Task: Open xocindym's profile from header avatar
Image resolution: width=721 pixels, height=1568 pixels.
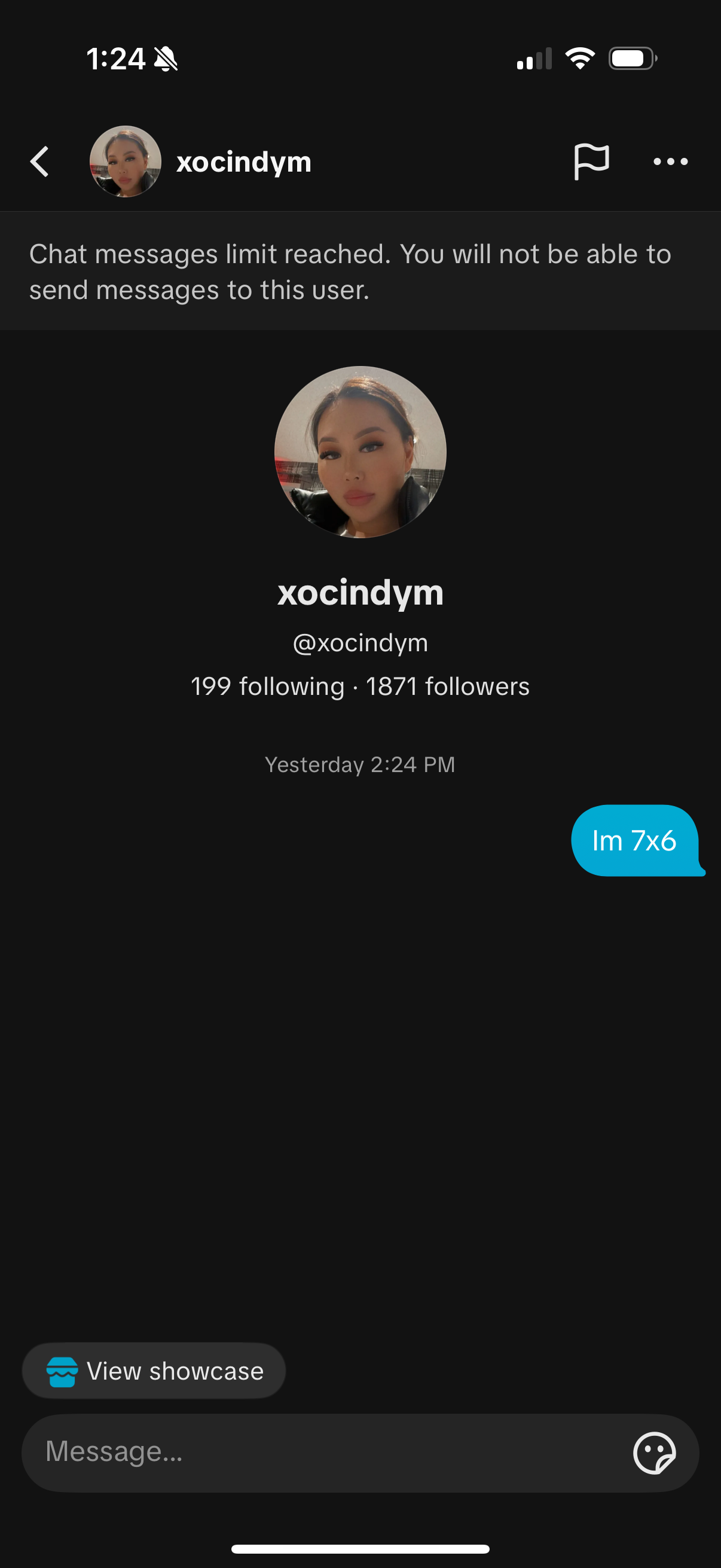Action: (126, 162)
